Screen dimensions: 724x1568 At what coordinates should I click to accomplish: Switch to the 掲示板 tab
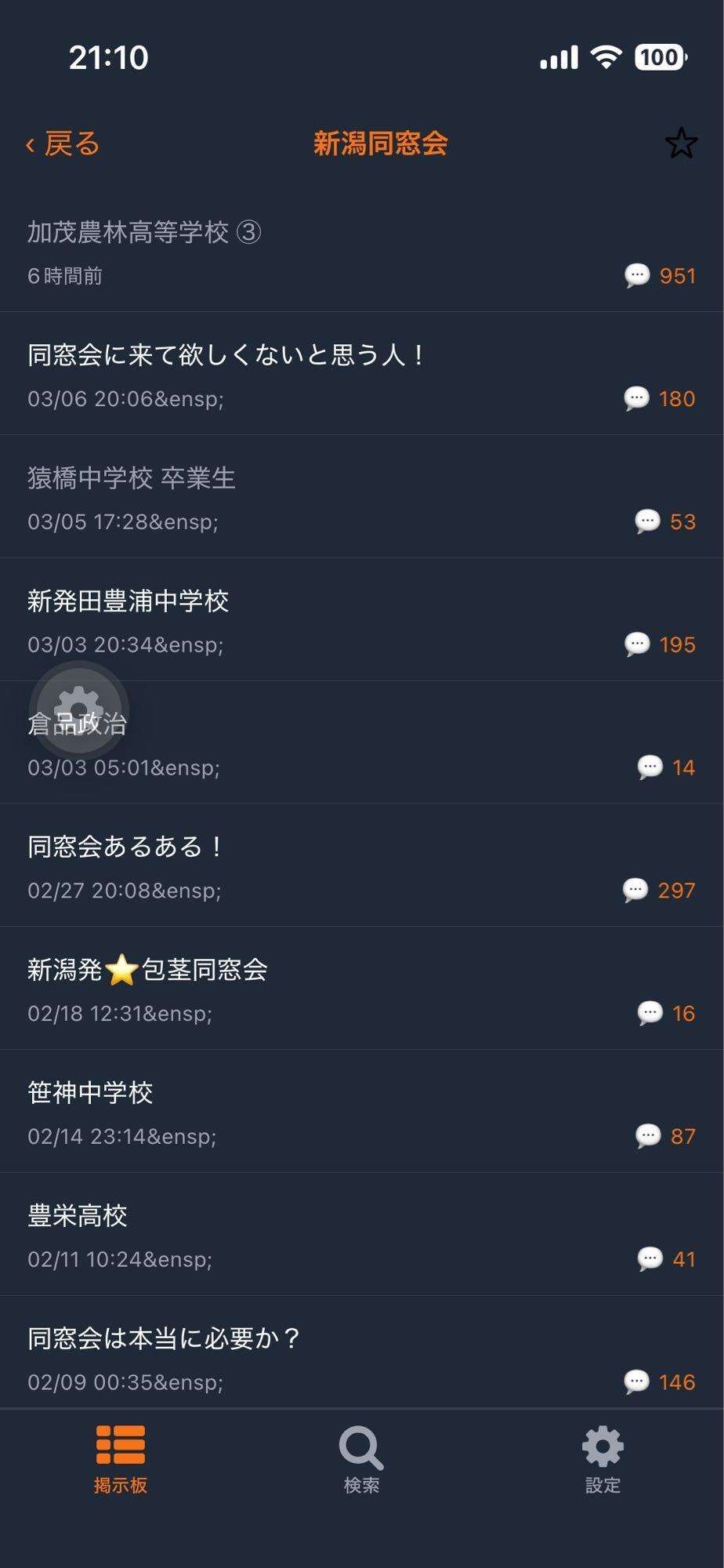click(x=121, y=1459)
